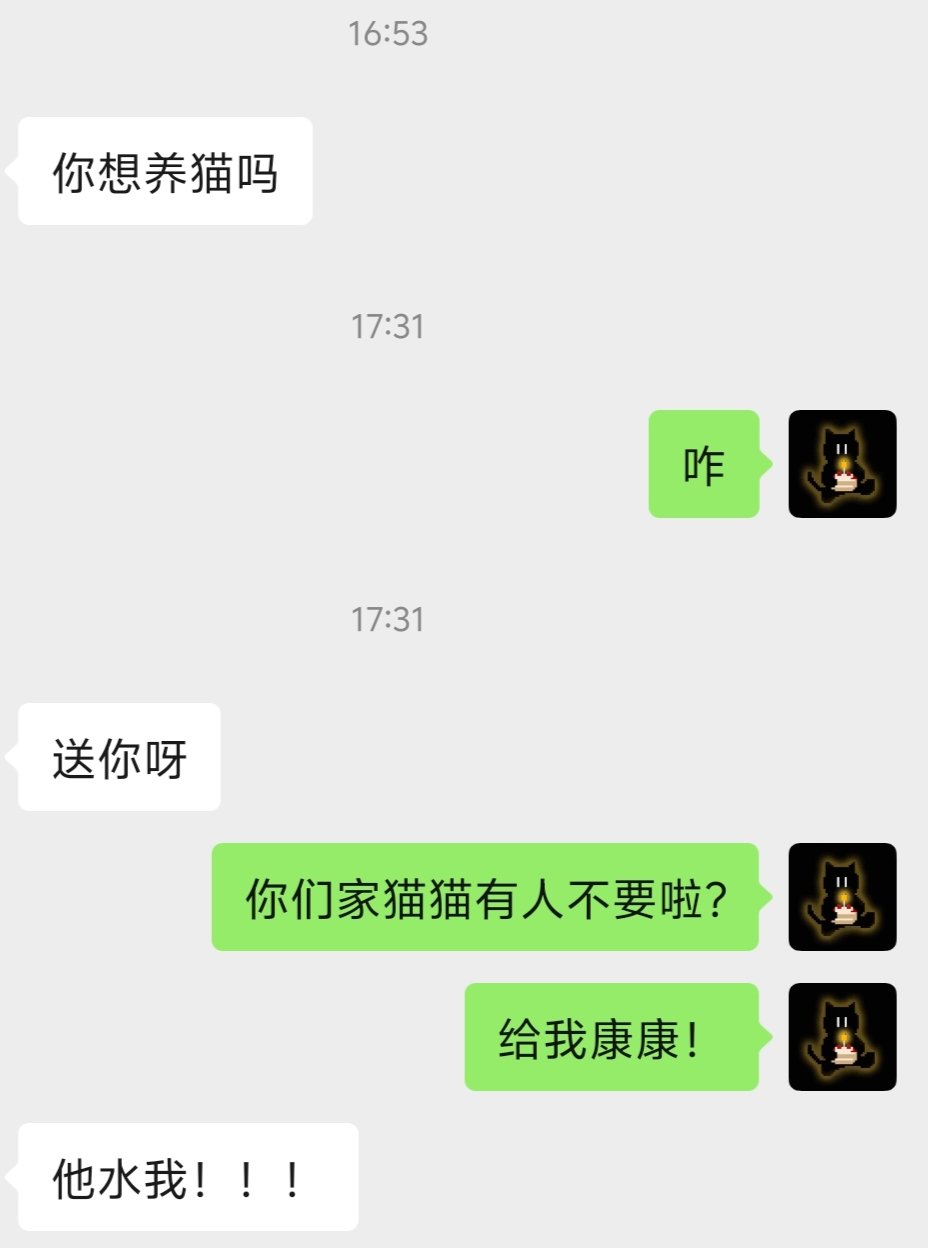Screen dimensions: 928x1248
Task: Tap the avatar next to 你们家猫猫有人不要啦?
Action: [x=842, y=897]
